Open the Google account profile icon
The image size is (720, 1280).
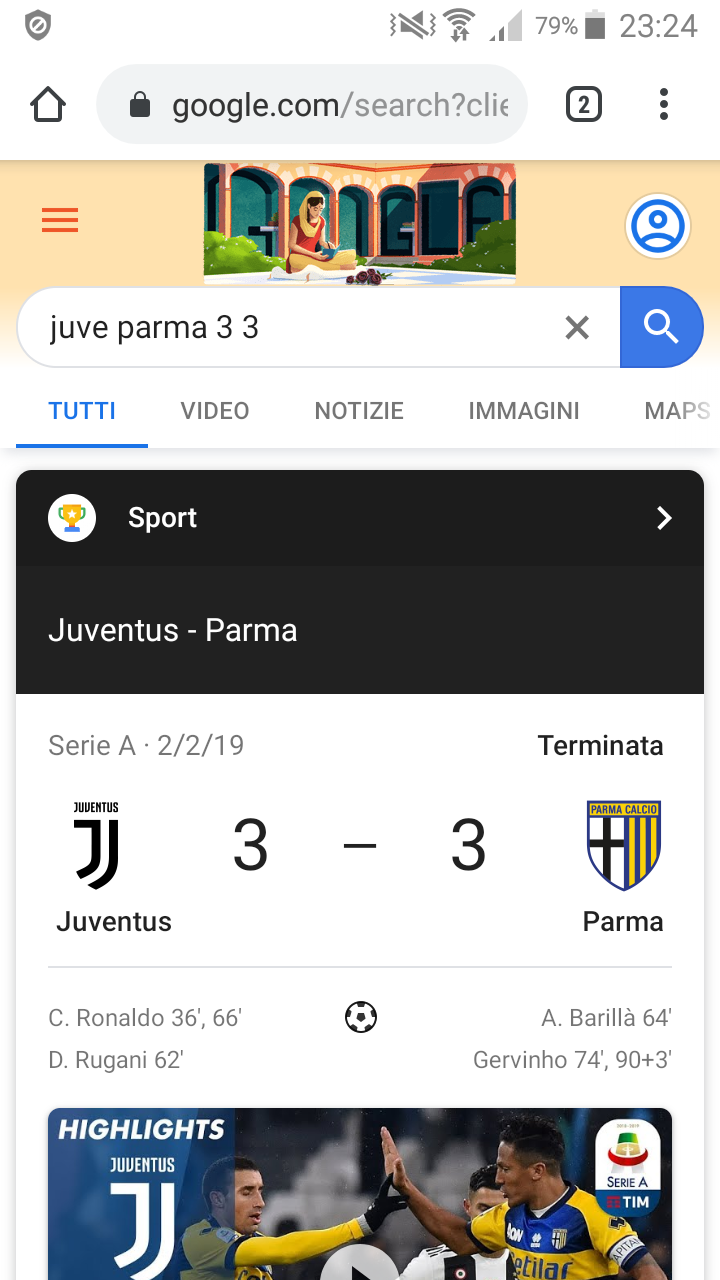click(658, 227)
